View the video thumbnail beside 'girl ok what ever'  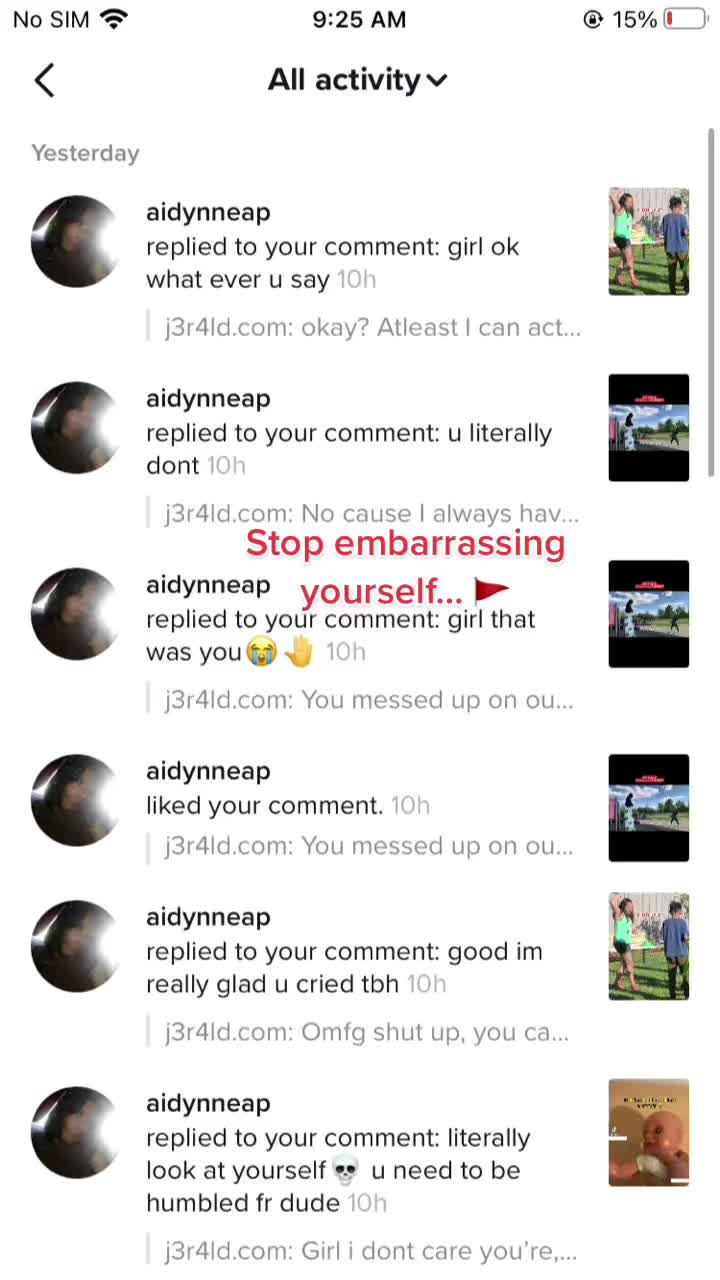point(648,241)
